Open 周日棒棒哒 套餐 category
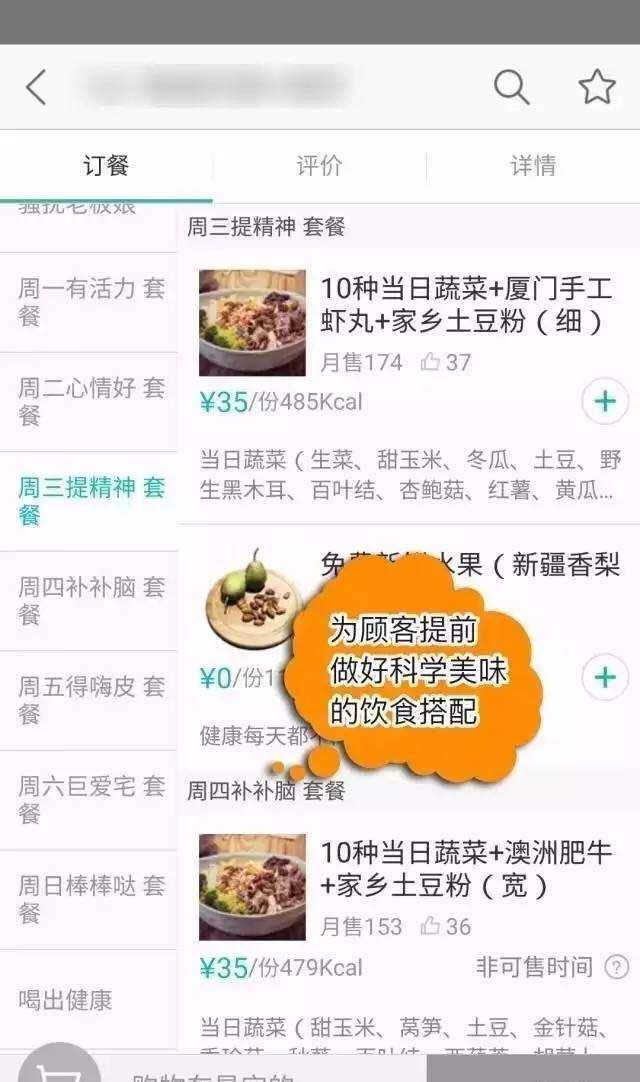The width and height of the screenshot is (640, 1082). point(90,899)
